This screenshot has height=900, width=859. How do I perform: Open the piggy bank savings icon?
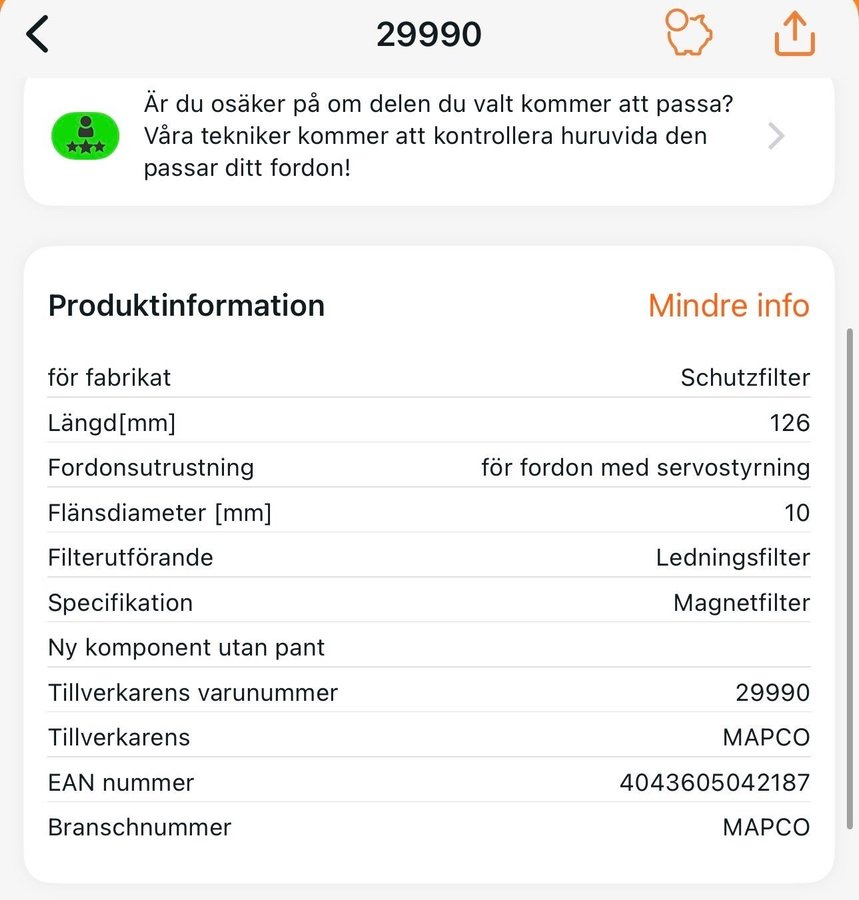coord(689,34)
